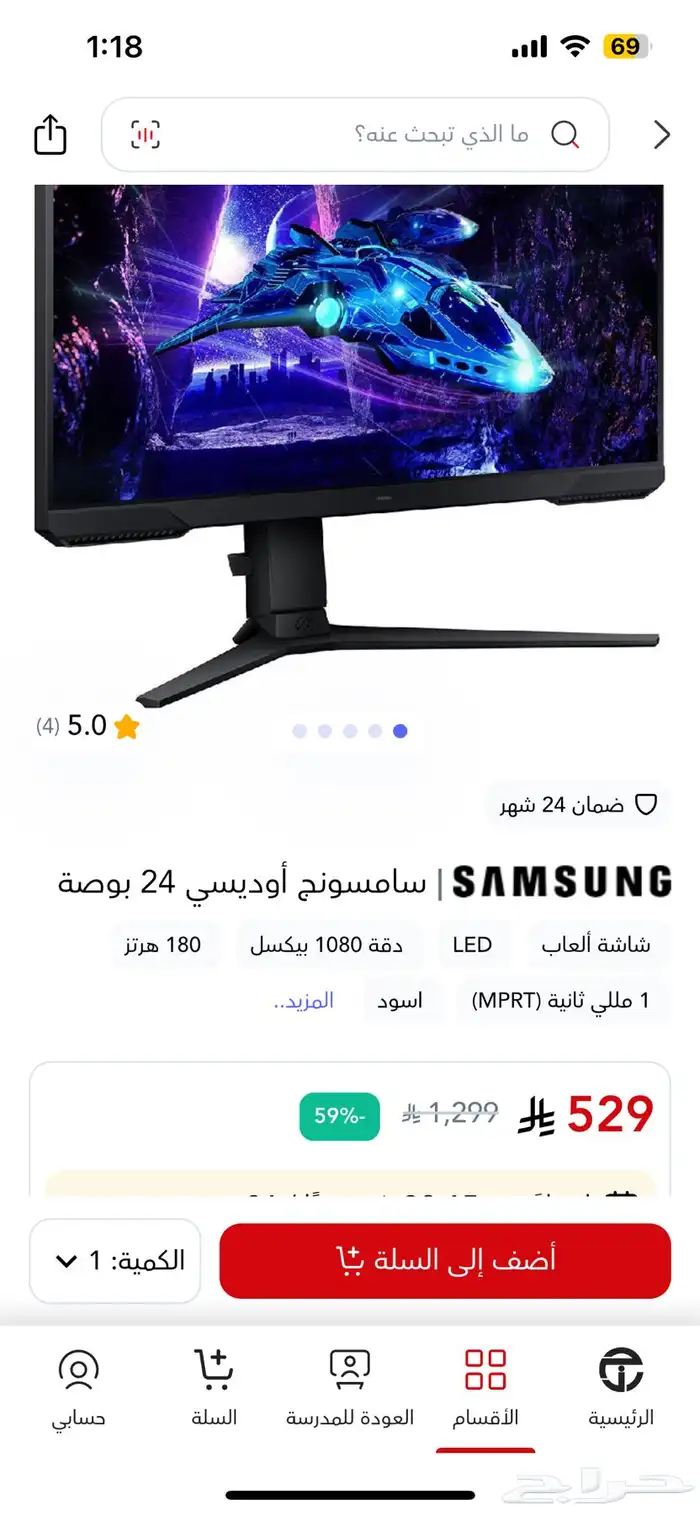Select the 180 هرتز chip
This screenshot has width=700, height=1514.
163,945
